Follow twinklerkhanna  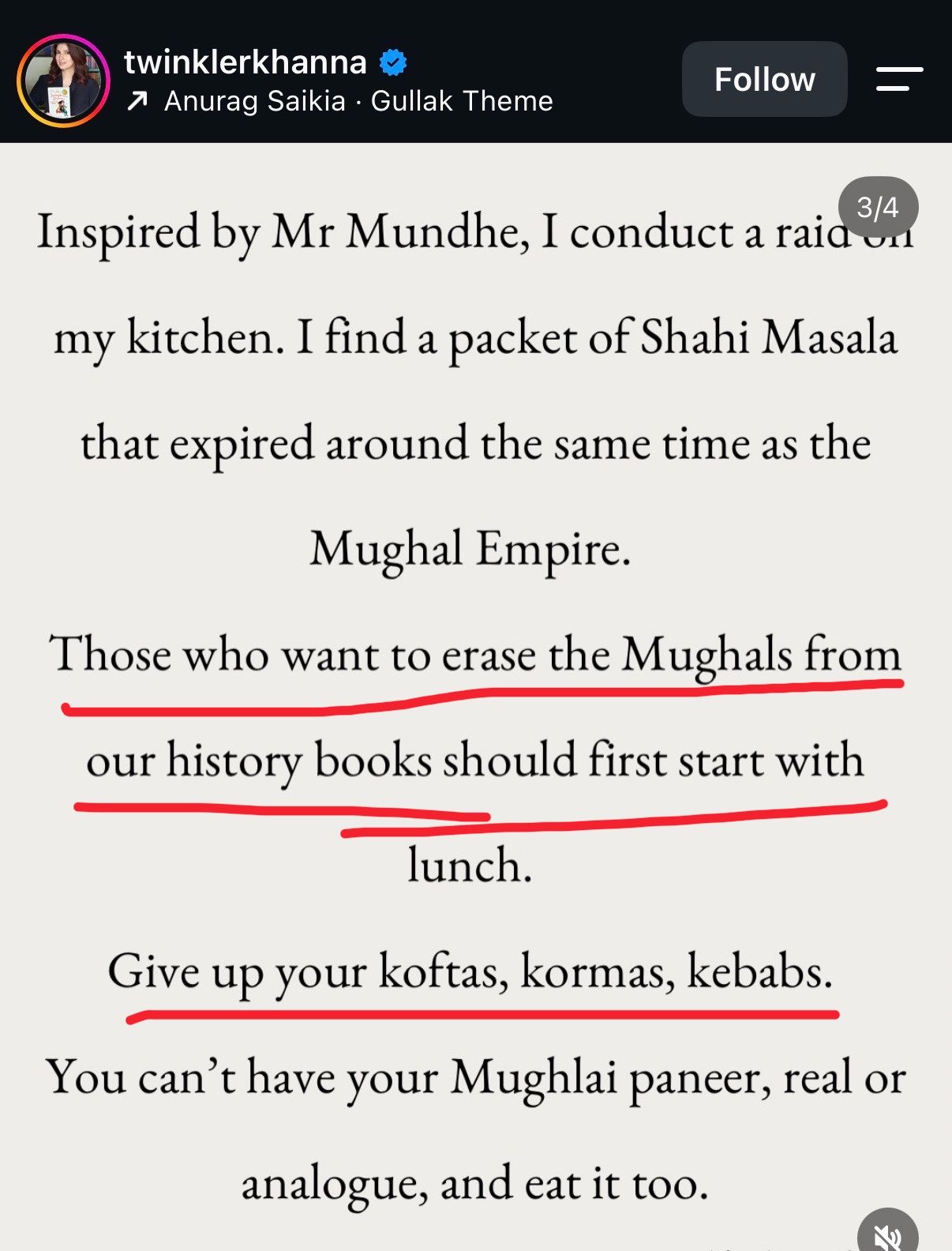[764, 79]
